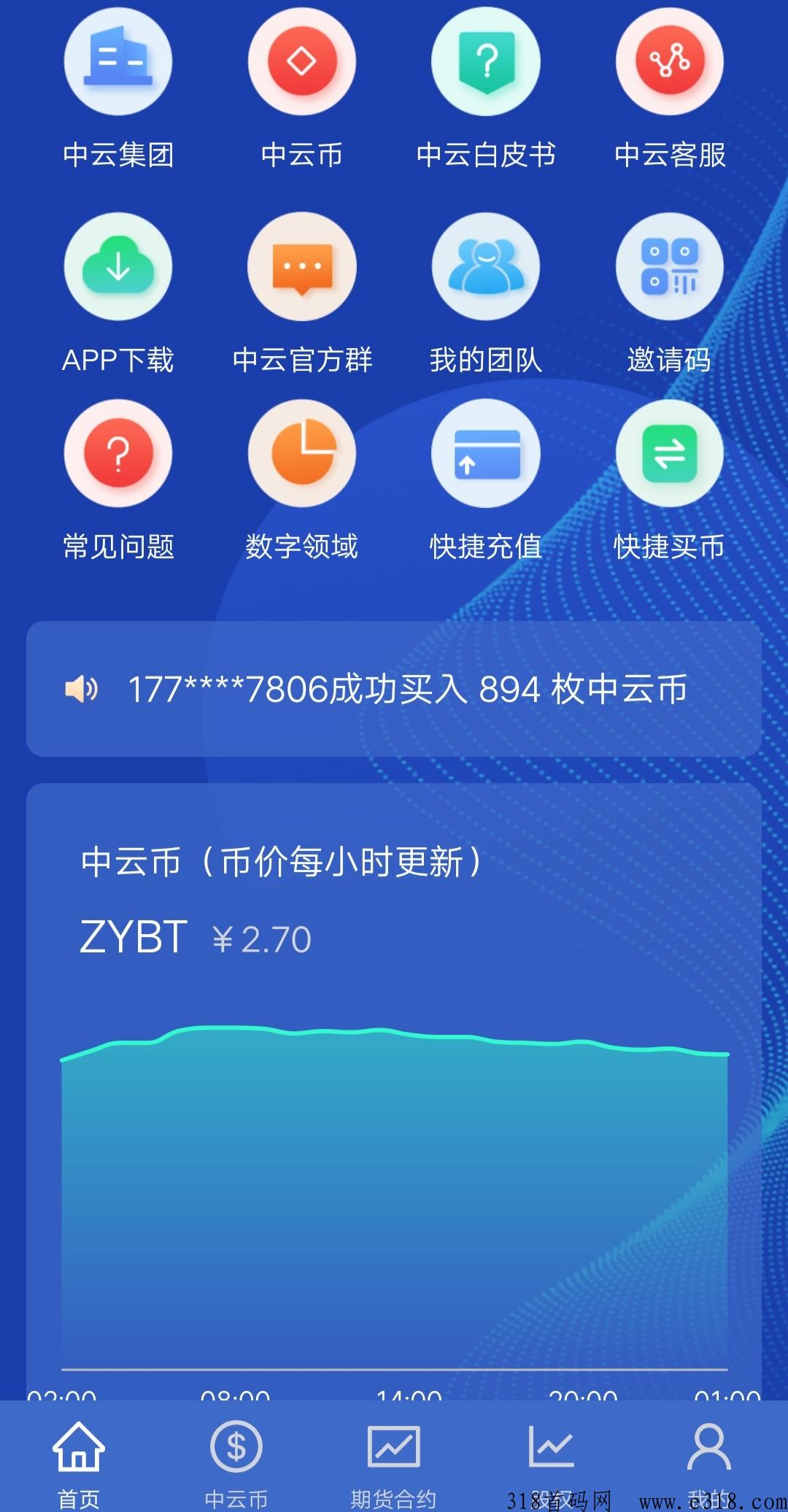Tap the 894 枚中云币 purchase announcement

(x=409, y=689)
